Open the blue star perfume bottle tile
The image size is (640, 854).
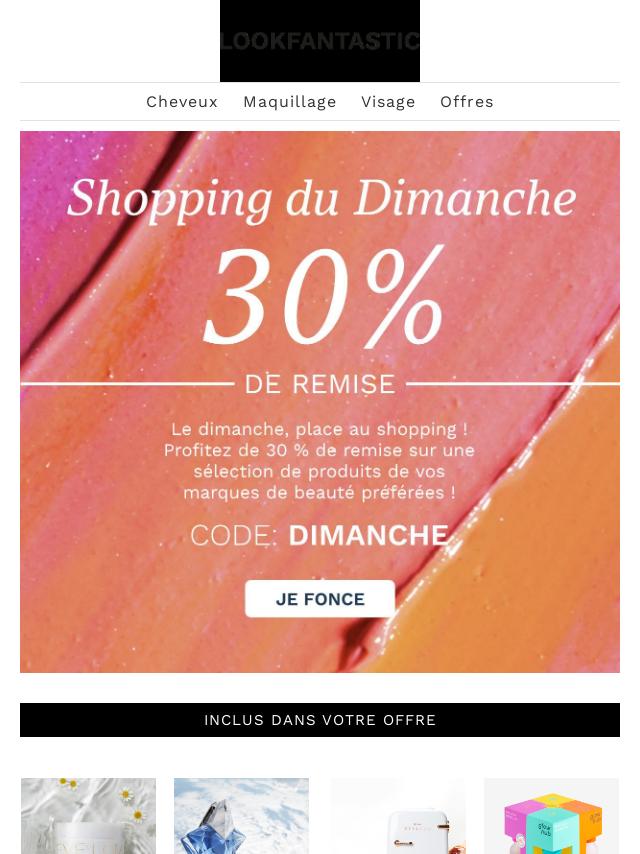pyautogui.click(x=241, y=816)
